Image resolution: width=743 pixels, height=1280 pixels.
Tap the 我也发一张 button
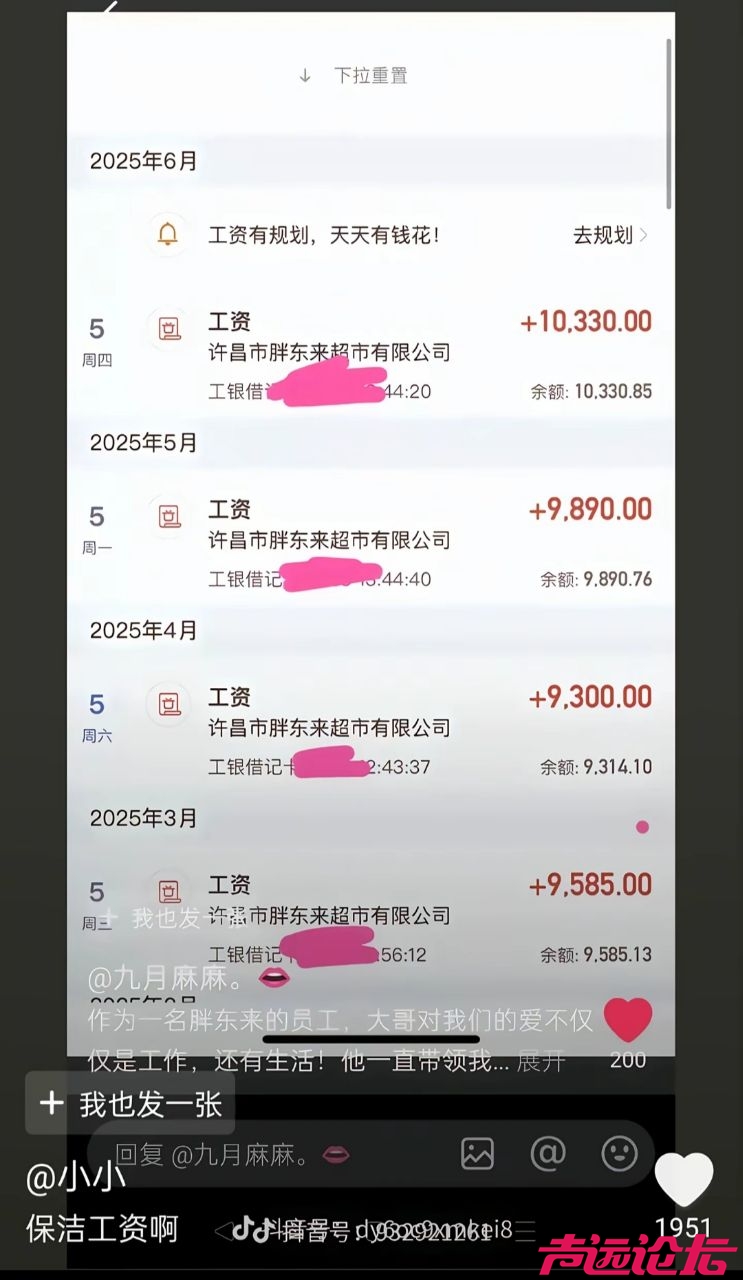(x=130, y=1103)
